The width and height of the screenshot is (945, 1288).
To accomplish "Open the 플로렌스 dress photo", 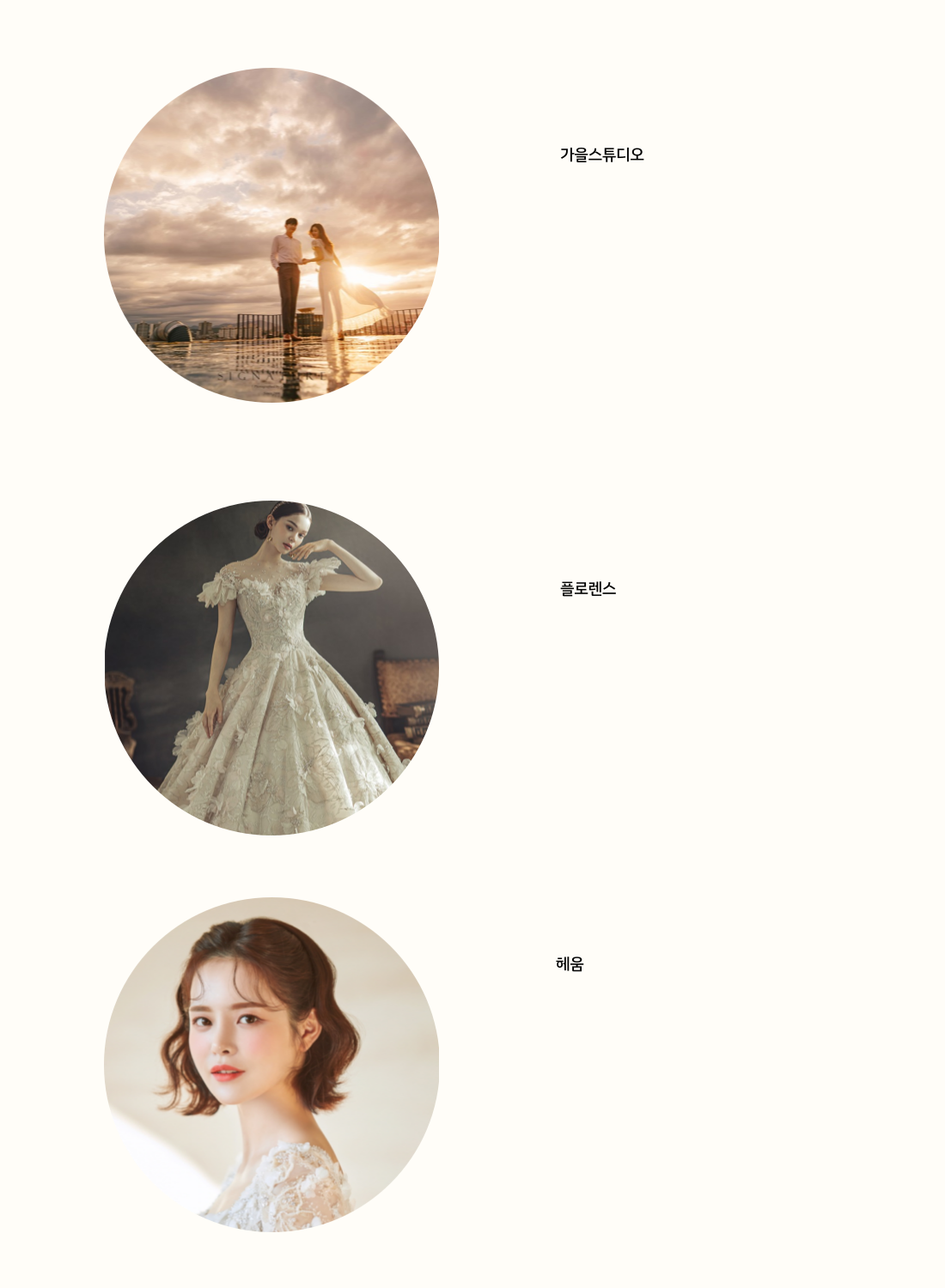I will point(271,668).
